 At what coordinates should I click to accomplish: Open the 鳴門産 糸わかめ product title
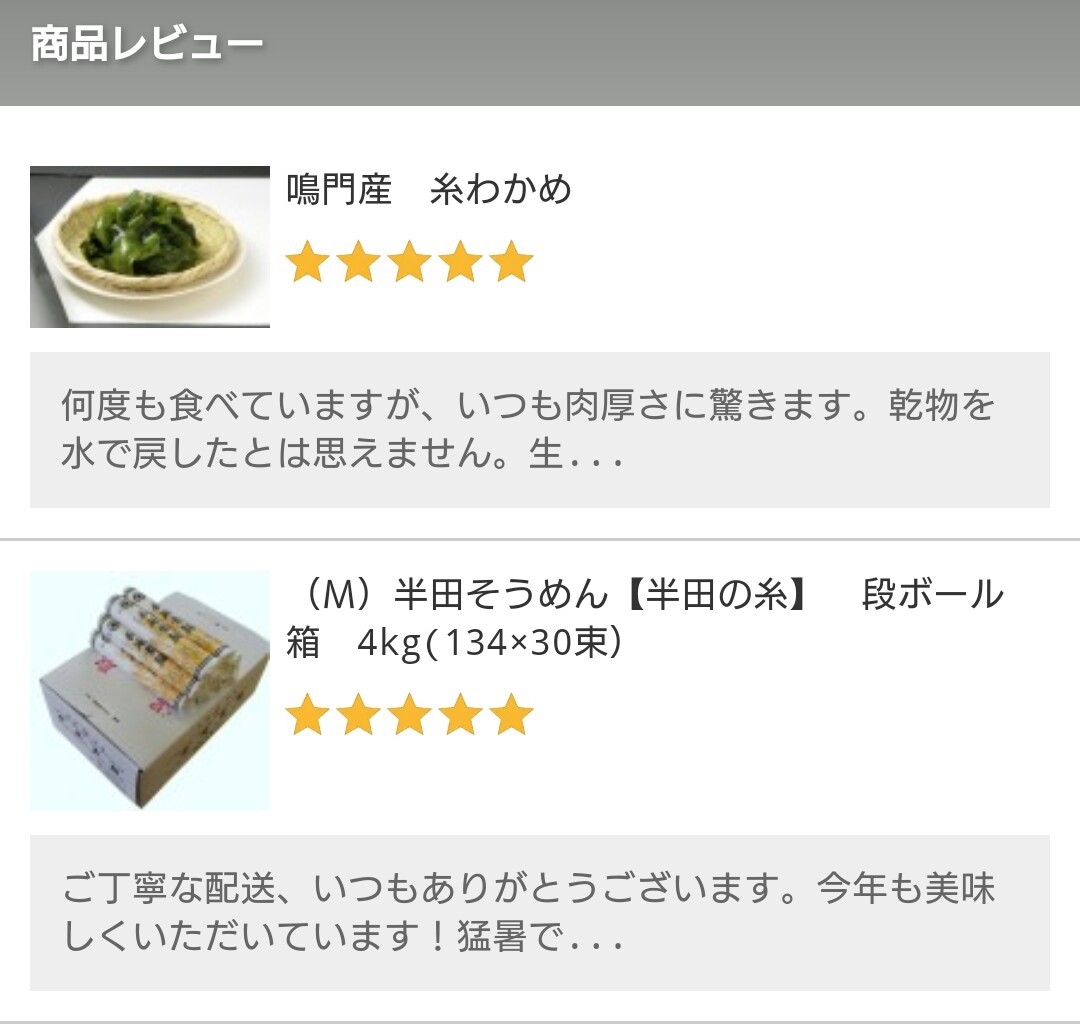pyautogui.click(x=430, y=189)
